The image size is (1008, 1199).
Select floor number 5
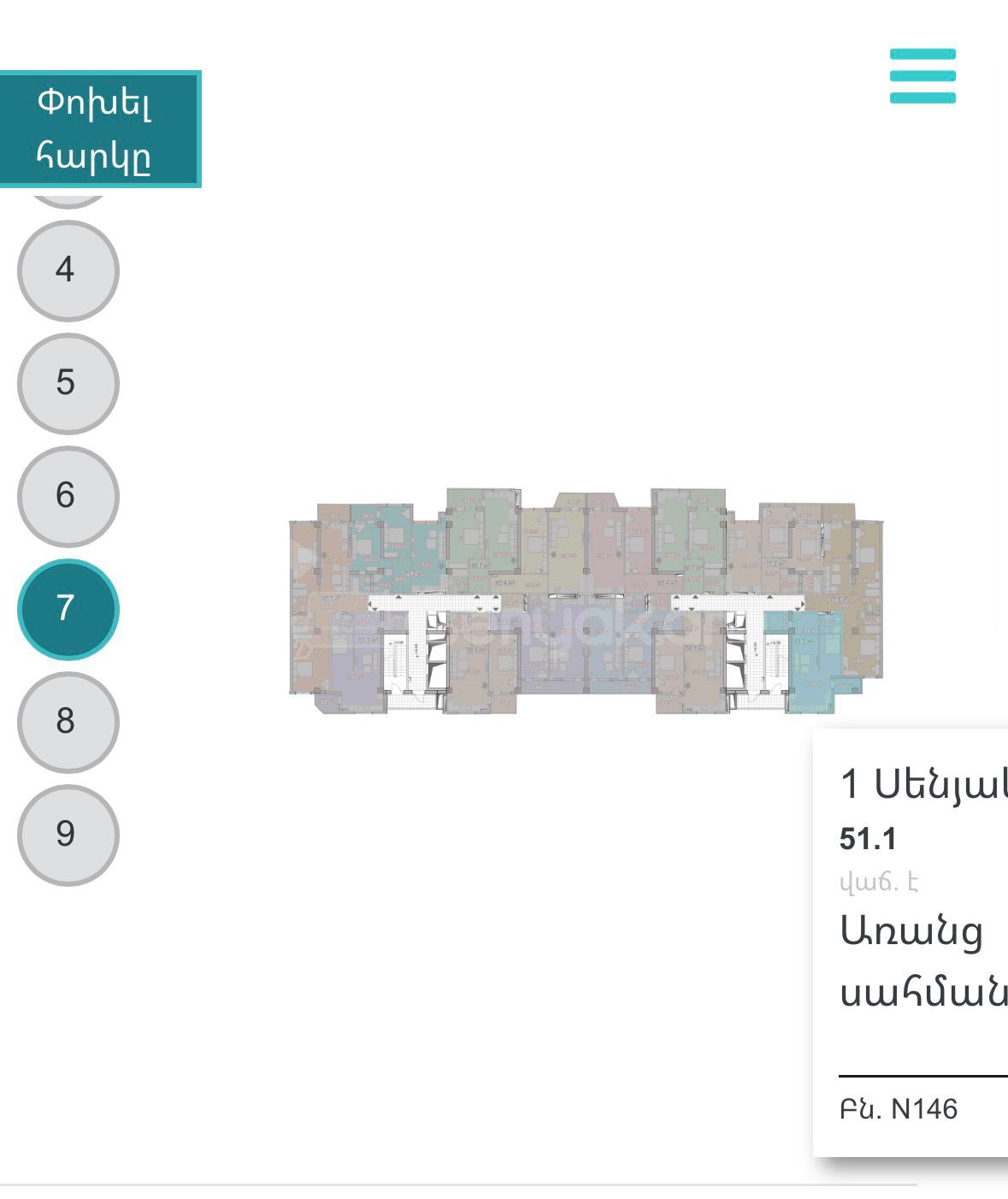click(67, 383)
